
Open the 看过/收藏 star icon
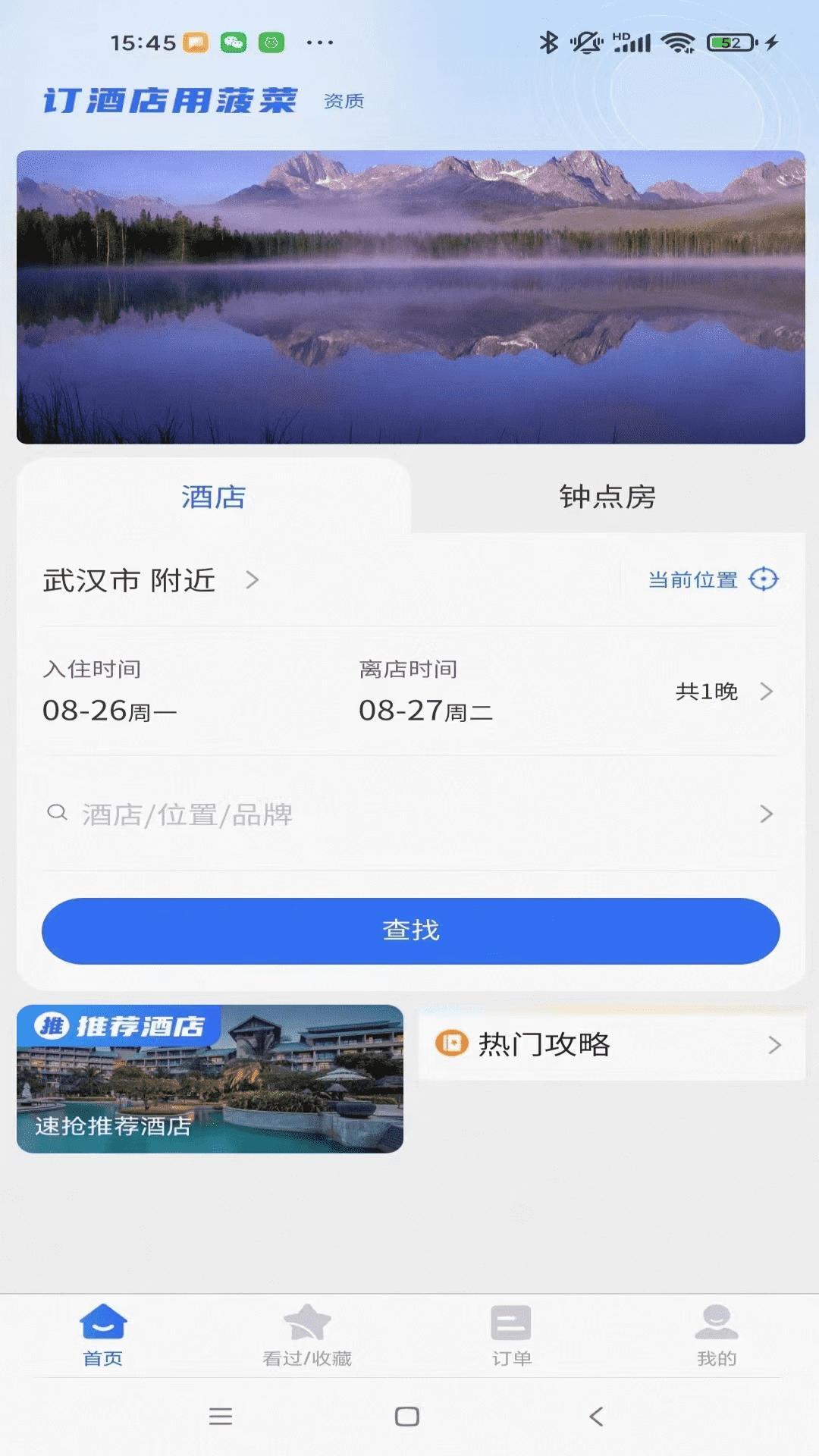click(308, 1322)
